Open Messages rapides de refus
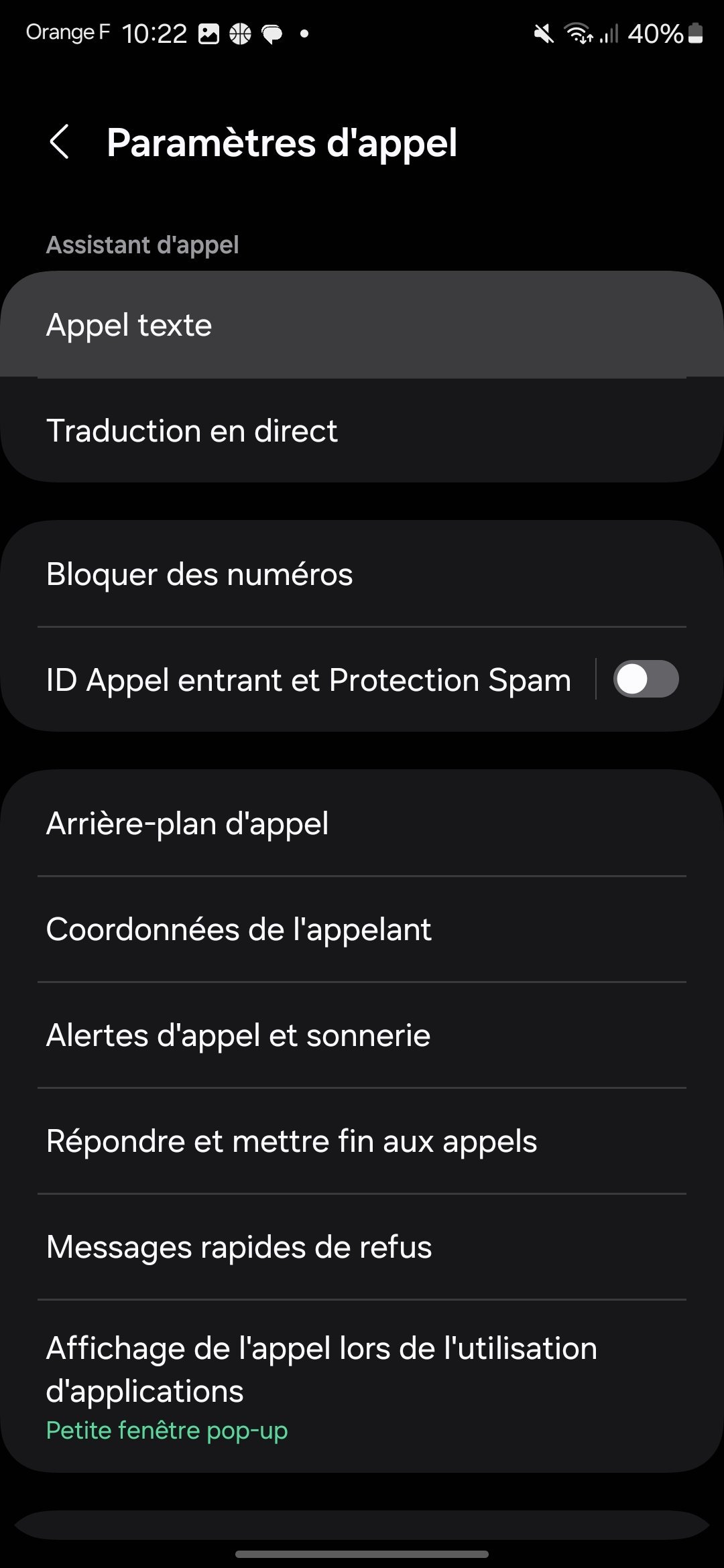The image size is (724, 1568). 362,1246
